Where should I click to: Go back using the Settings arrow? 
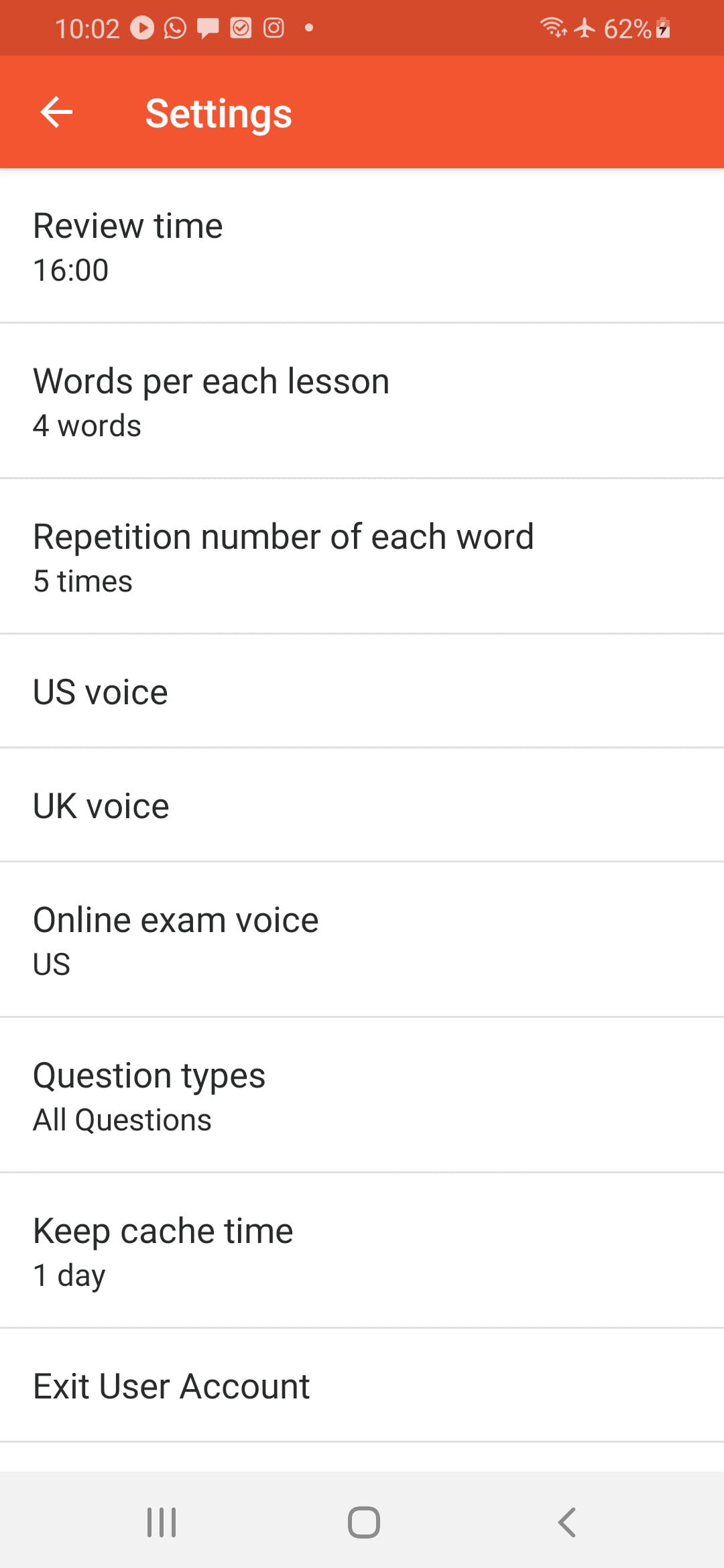pyautogui.click(x=56, y=112)
